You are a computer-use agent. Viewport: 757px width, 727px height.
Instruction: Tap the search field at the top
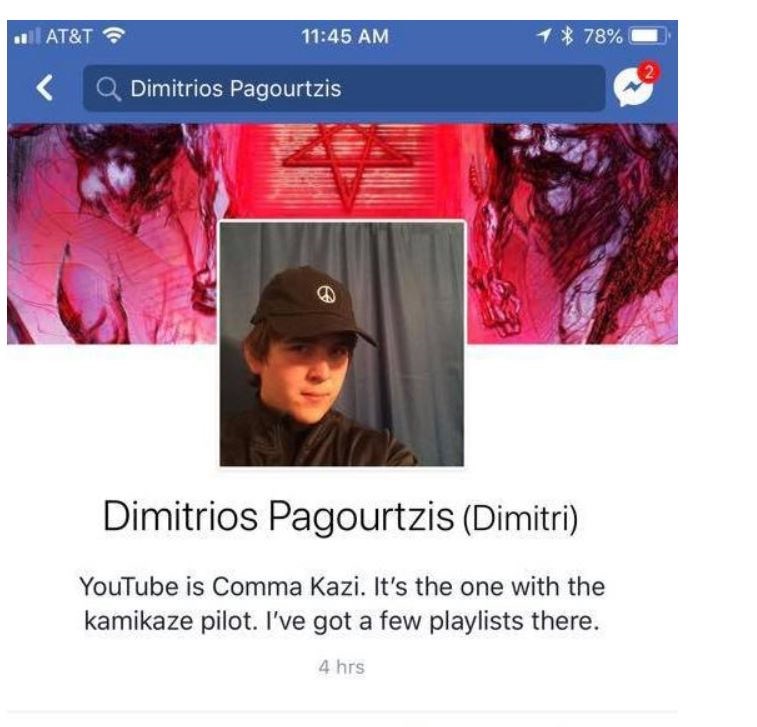[x=343, y=89]
